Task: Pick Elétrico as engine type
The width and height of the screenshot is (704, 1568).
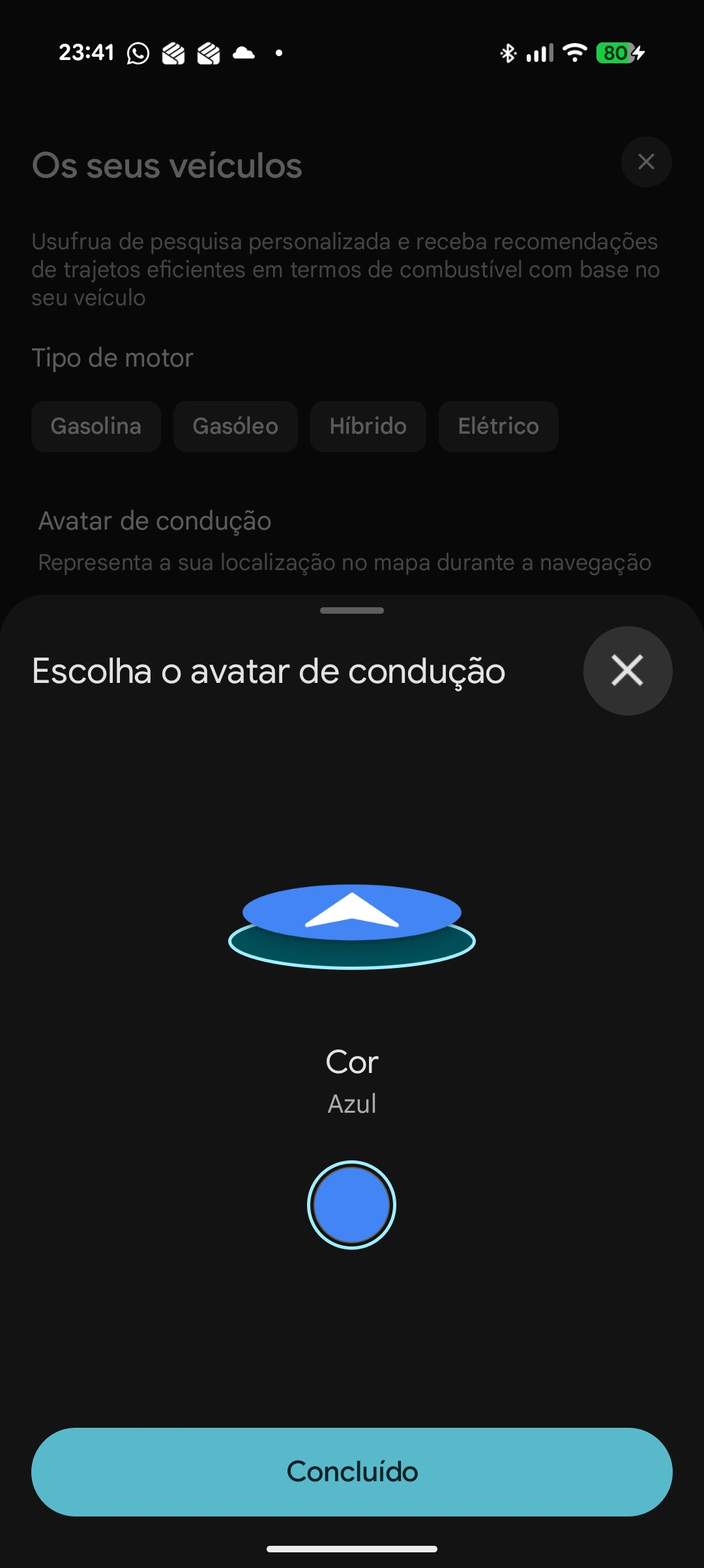Action: coord(498,427)
